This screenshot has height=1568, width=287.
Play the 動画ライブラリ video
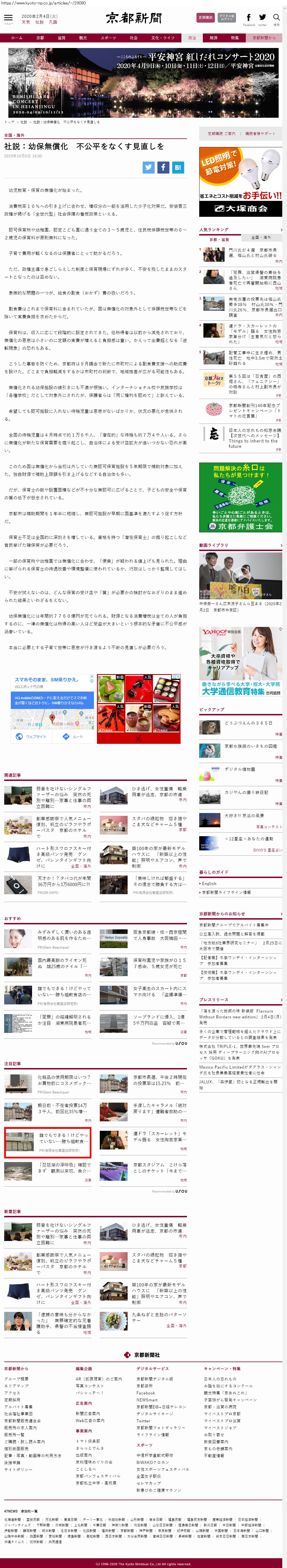[x=240, y=575]
